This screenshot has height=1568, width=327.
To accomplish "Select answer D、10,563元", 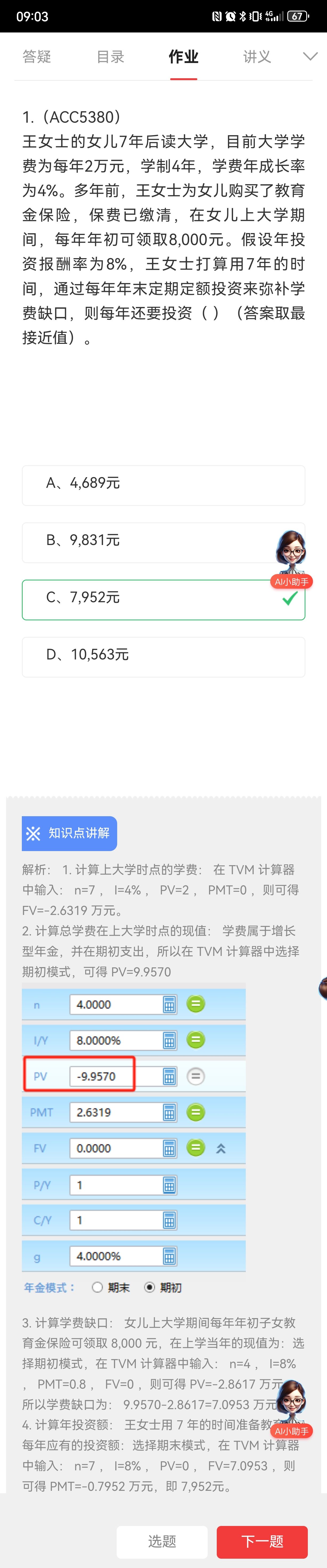I will click(x=163, y=656).
